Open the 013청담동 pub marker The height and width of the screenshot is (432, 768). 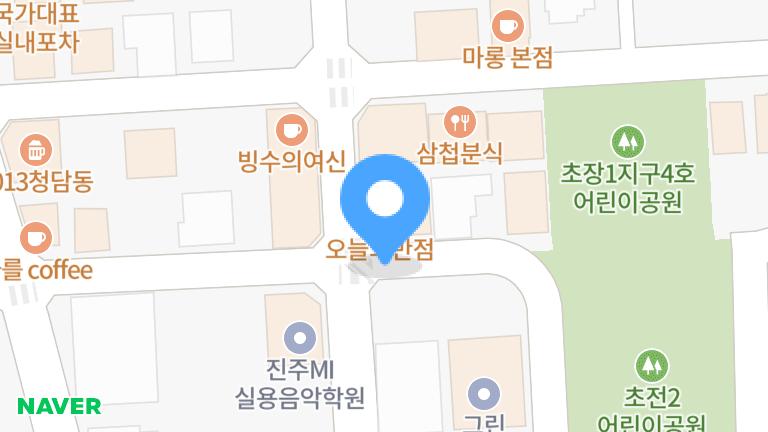pos(36,151)
